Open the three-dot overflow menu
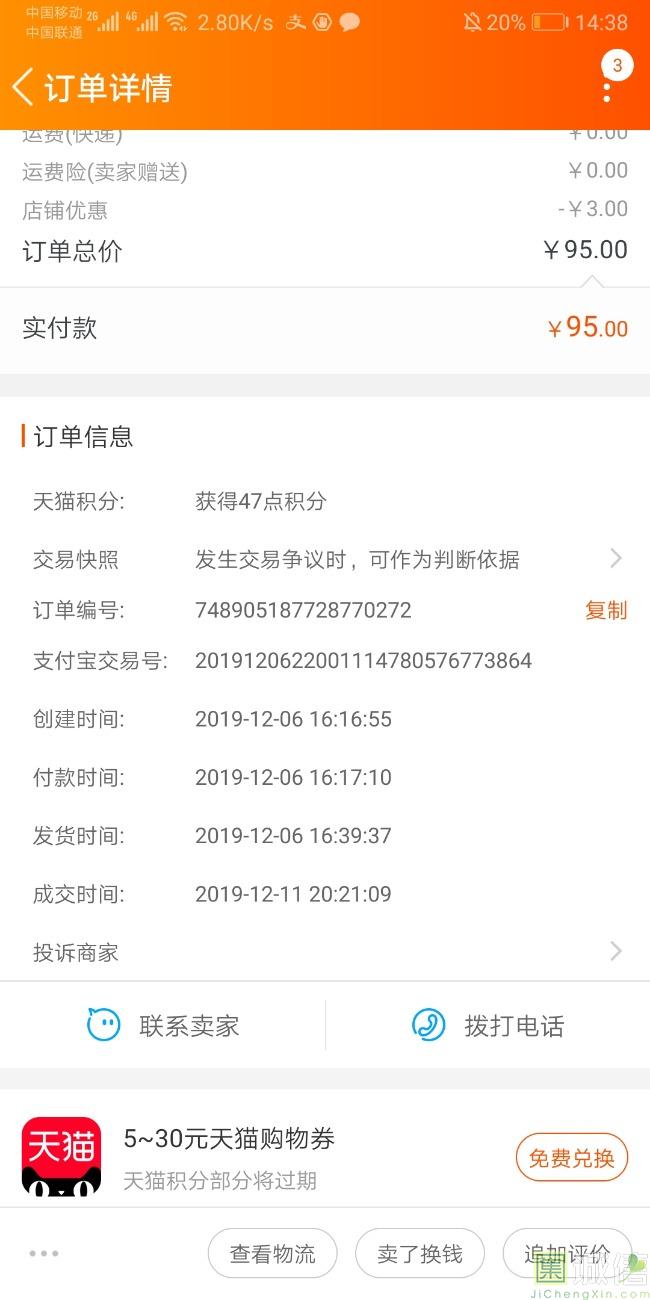The height and width of the screenshot is (1300, 650). click(x=607, y=88)
